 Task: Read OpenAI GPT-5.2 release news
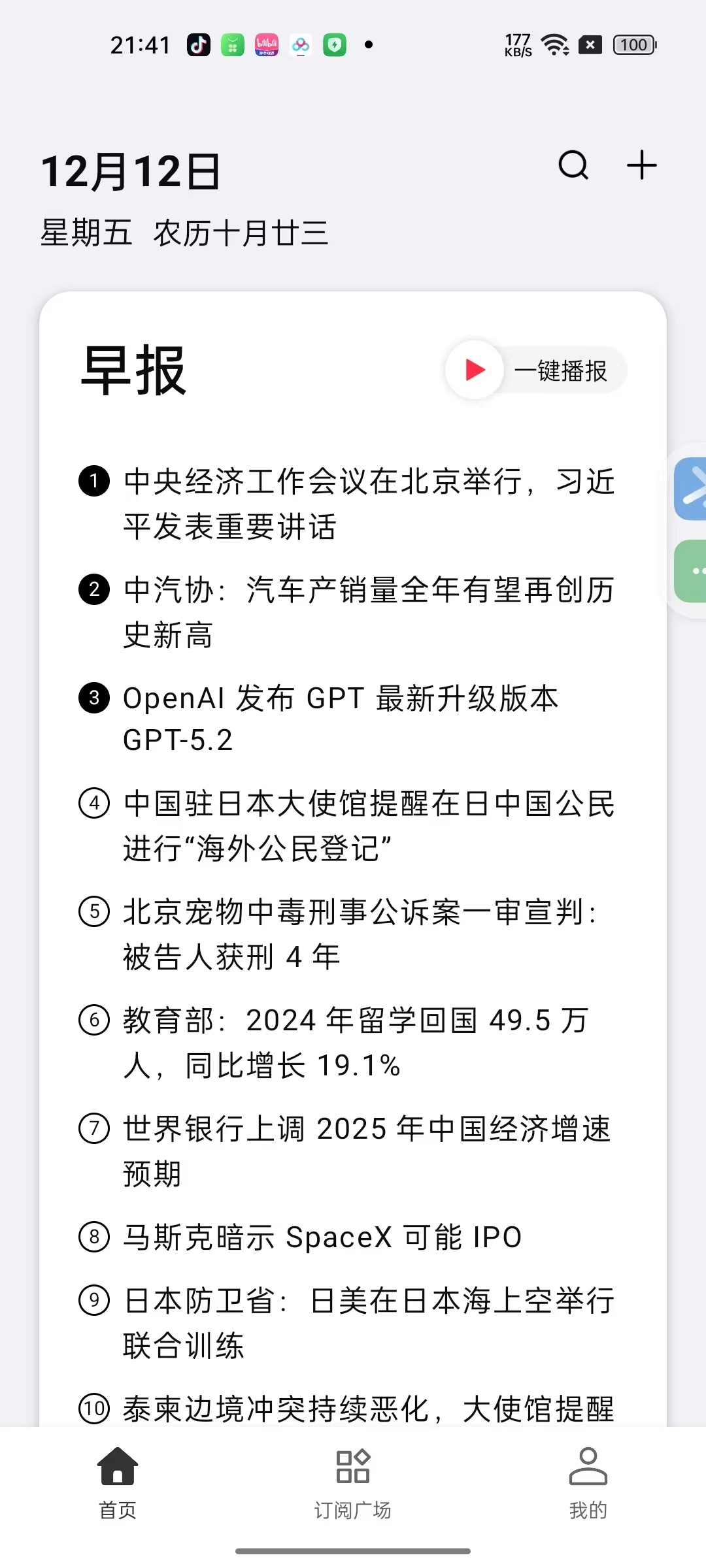pyautogui.click(x=340, y=719)
